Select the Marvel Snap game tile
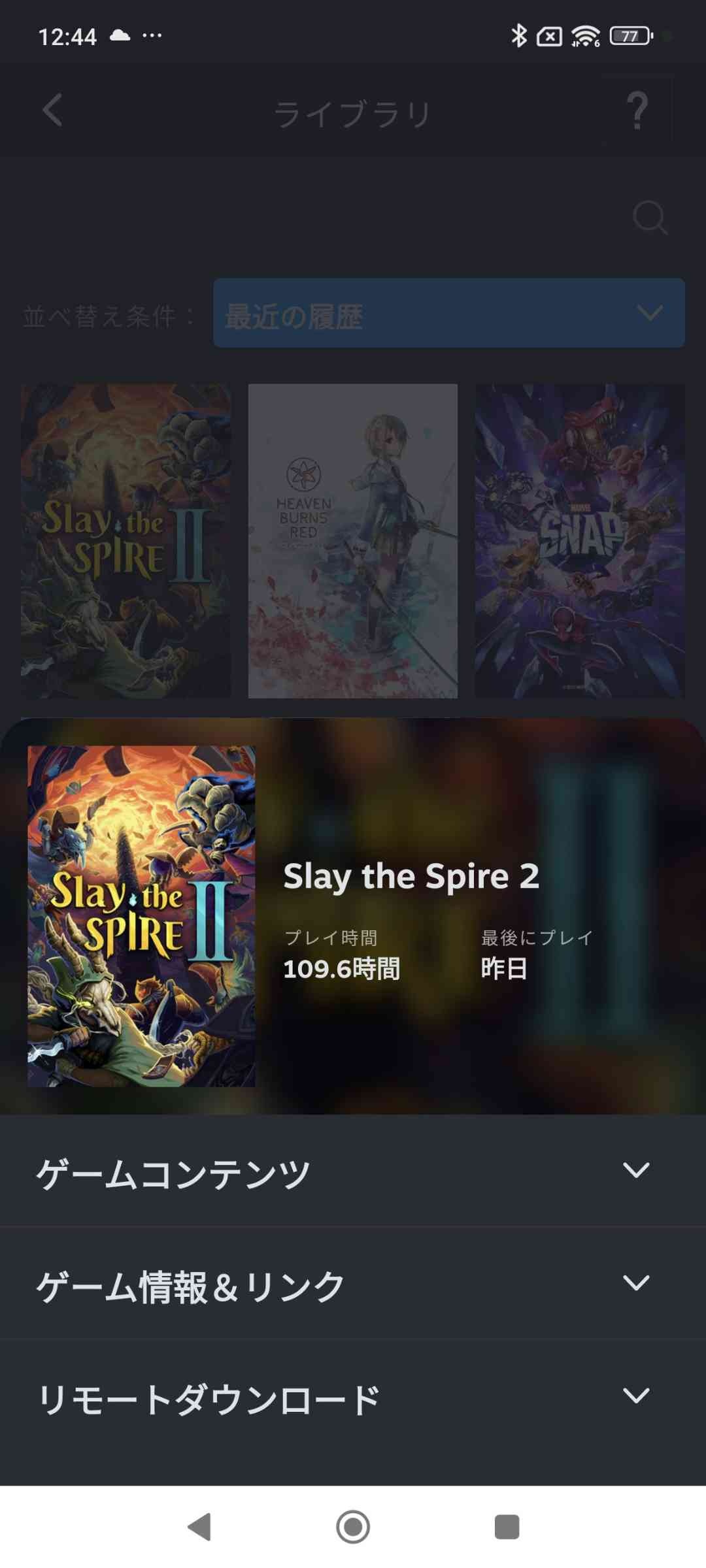The image size is (706, 1568). tap(579, 541)
